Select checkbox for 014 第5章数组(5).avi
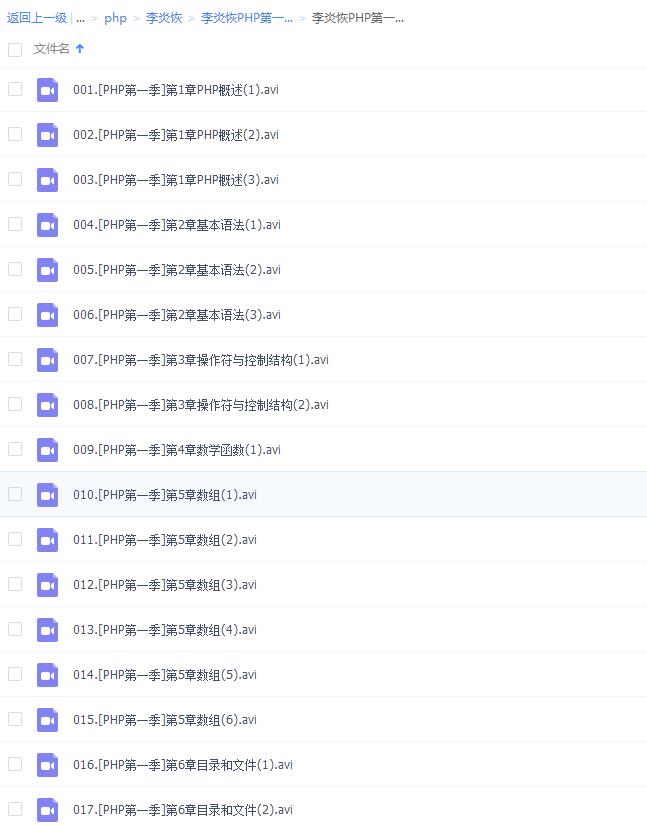The image size is (647, 826). (15, 674)
